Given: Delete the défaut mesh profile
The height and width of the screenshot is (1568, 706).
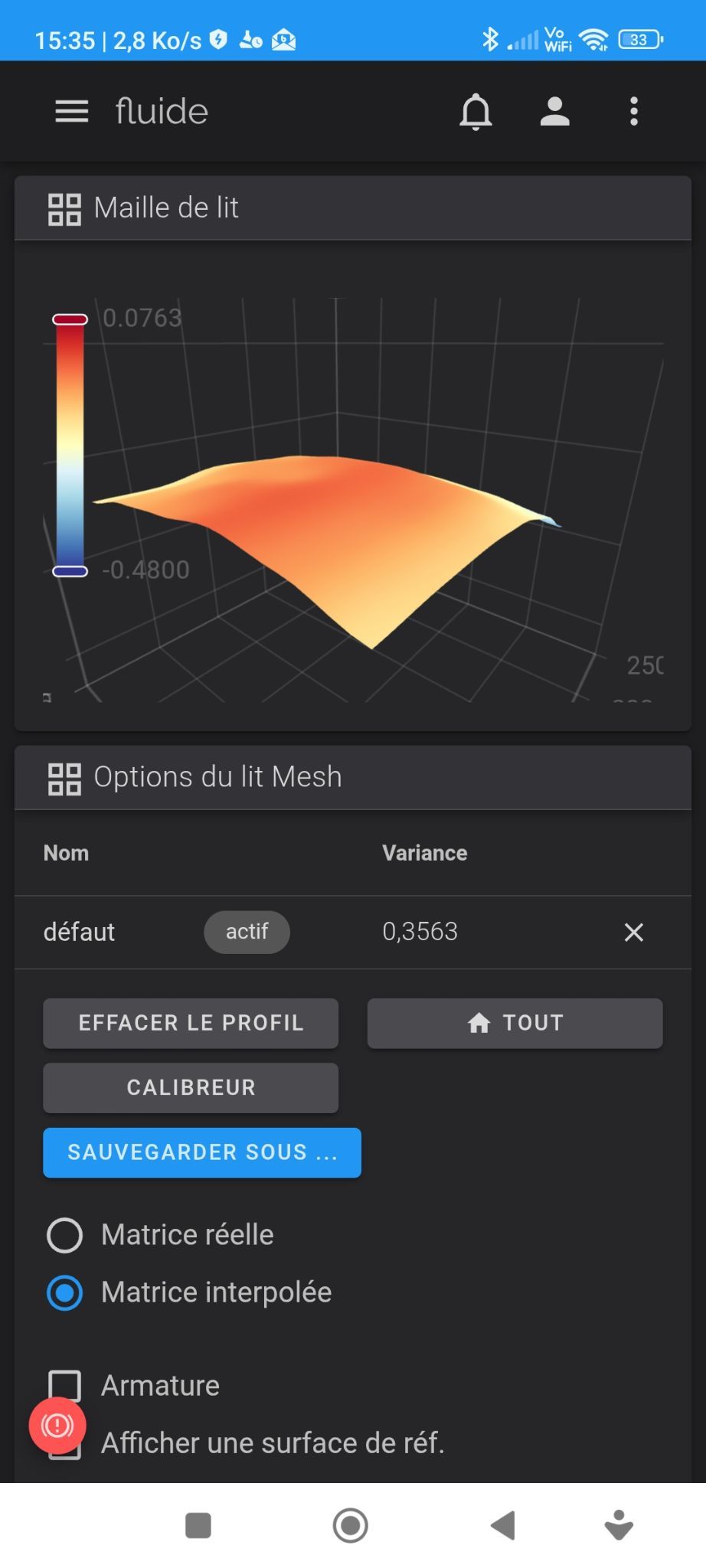Looking at the screenshot, I should [x=633, y=932].
